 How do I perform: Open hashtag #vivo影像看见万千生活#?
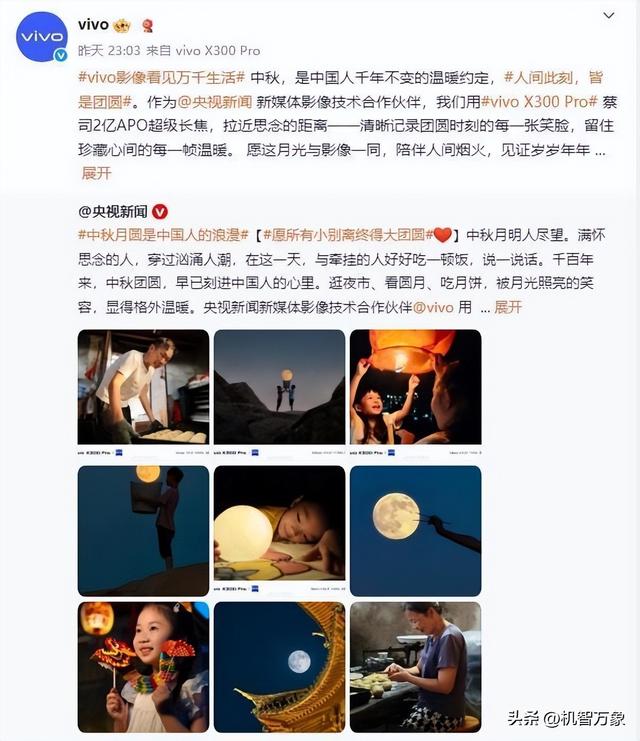click(x=161, y=78)
